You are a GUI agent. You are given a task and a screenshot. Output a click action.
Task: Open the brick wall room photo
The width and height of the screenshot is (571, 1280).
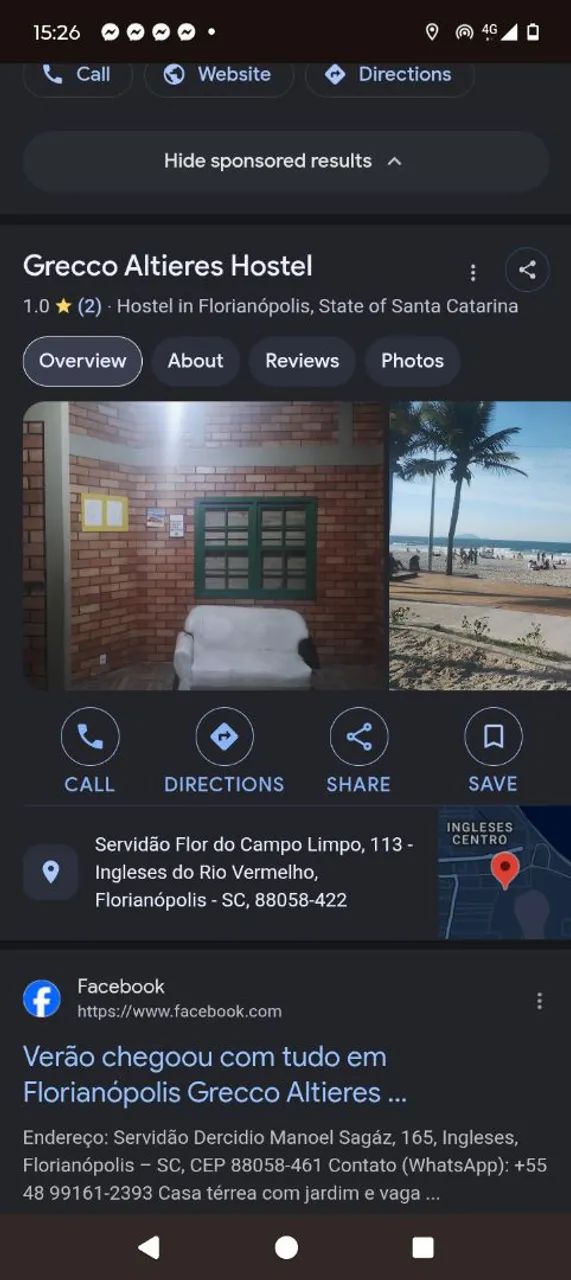tap(204, 546)
